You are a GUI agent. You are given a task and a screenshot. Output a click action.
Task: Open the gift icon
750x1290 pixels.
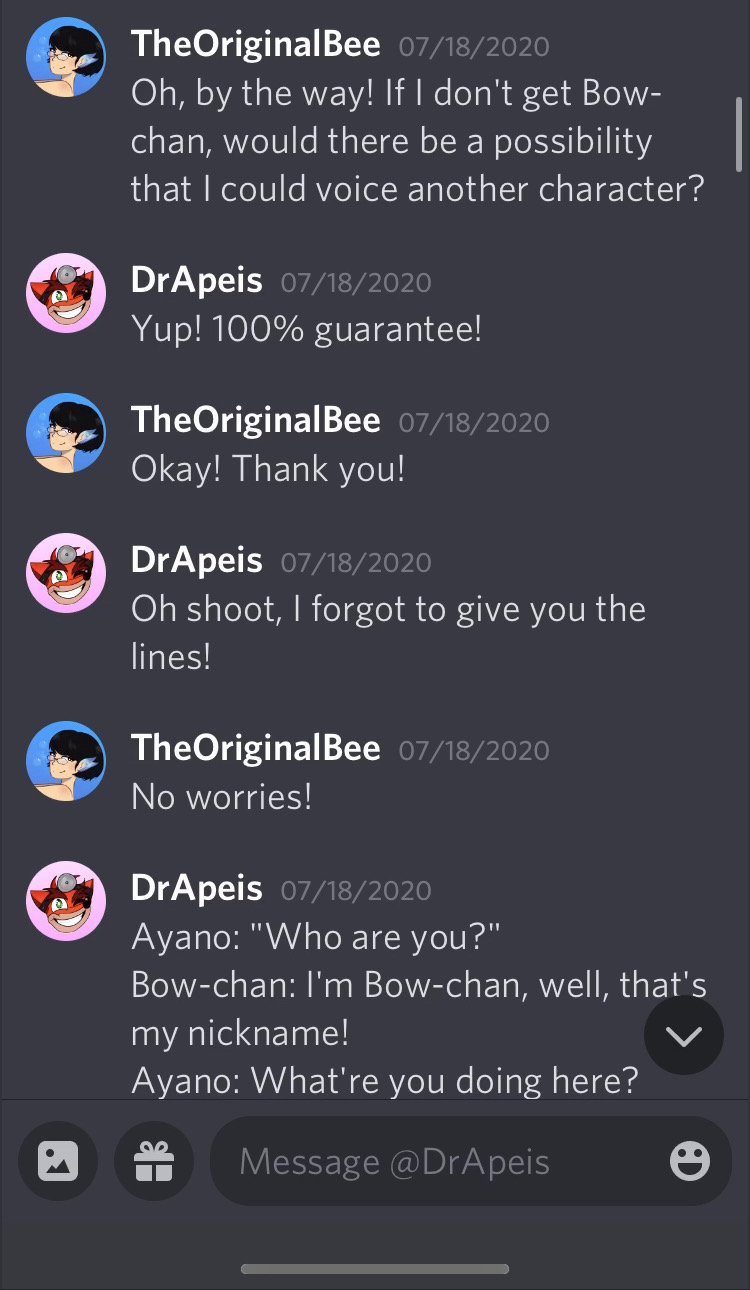tap(154, 1161)
